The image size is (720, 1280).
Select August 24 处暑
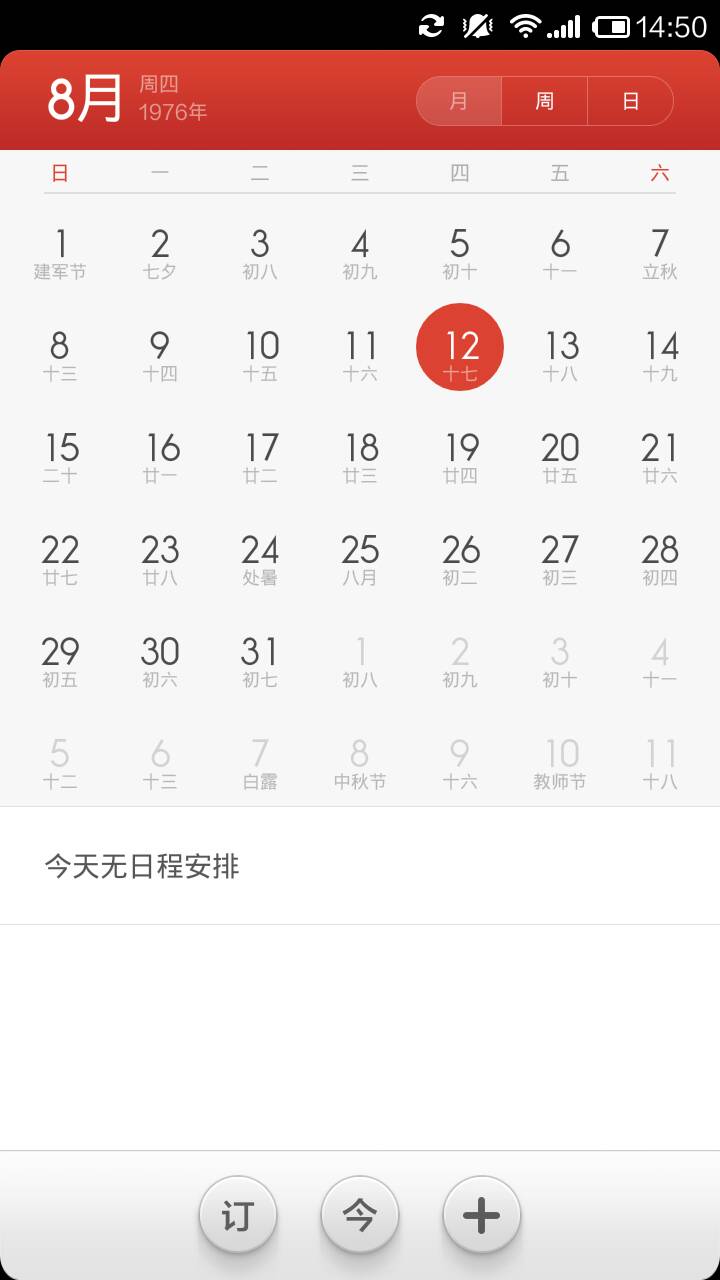tap(260, 560)
